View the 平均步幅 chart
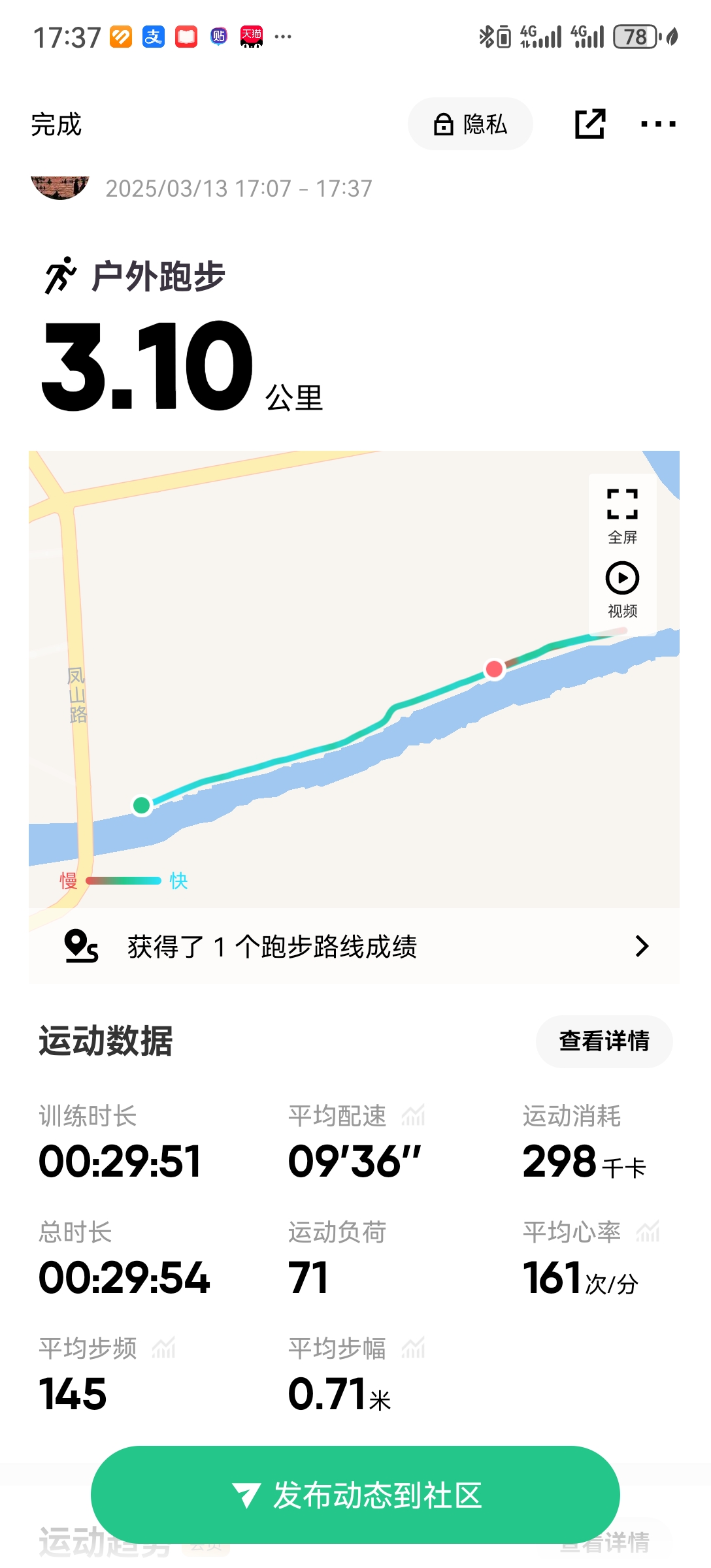 click(414, 1348)
